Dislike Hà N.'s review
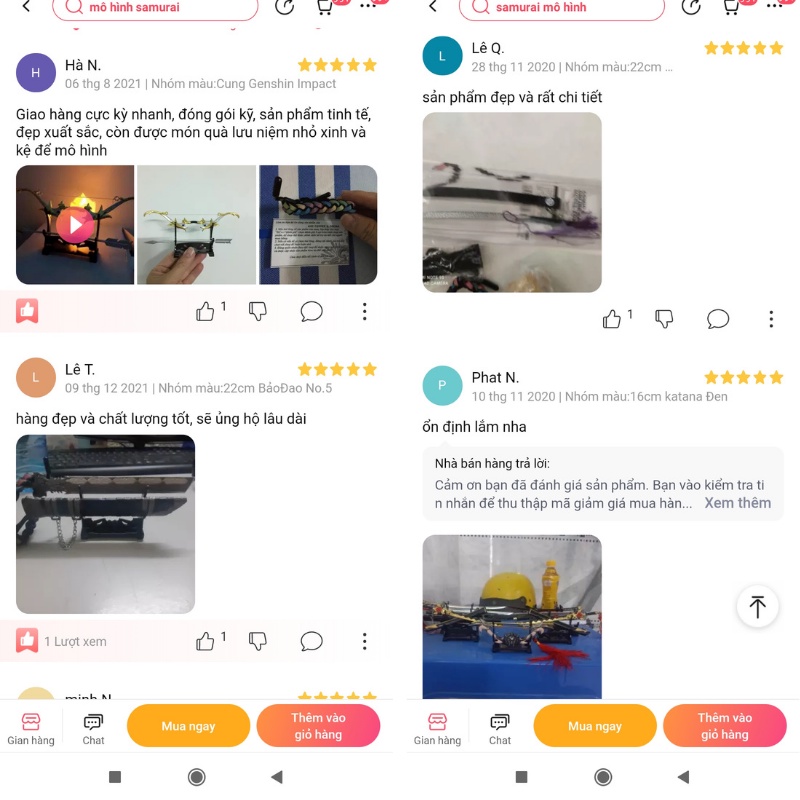The image size is (800, 800). coord(258,312)
